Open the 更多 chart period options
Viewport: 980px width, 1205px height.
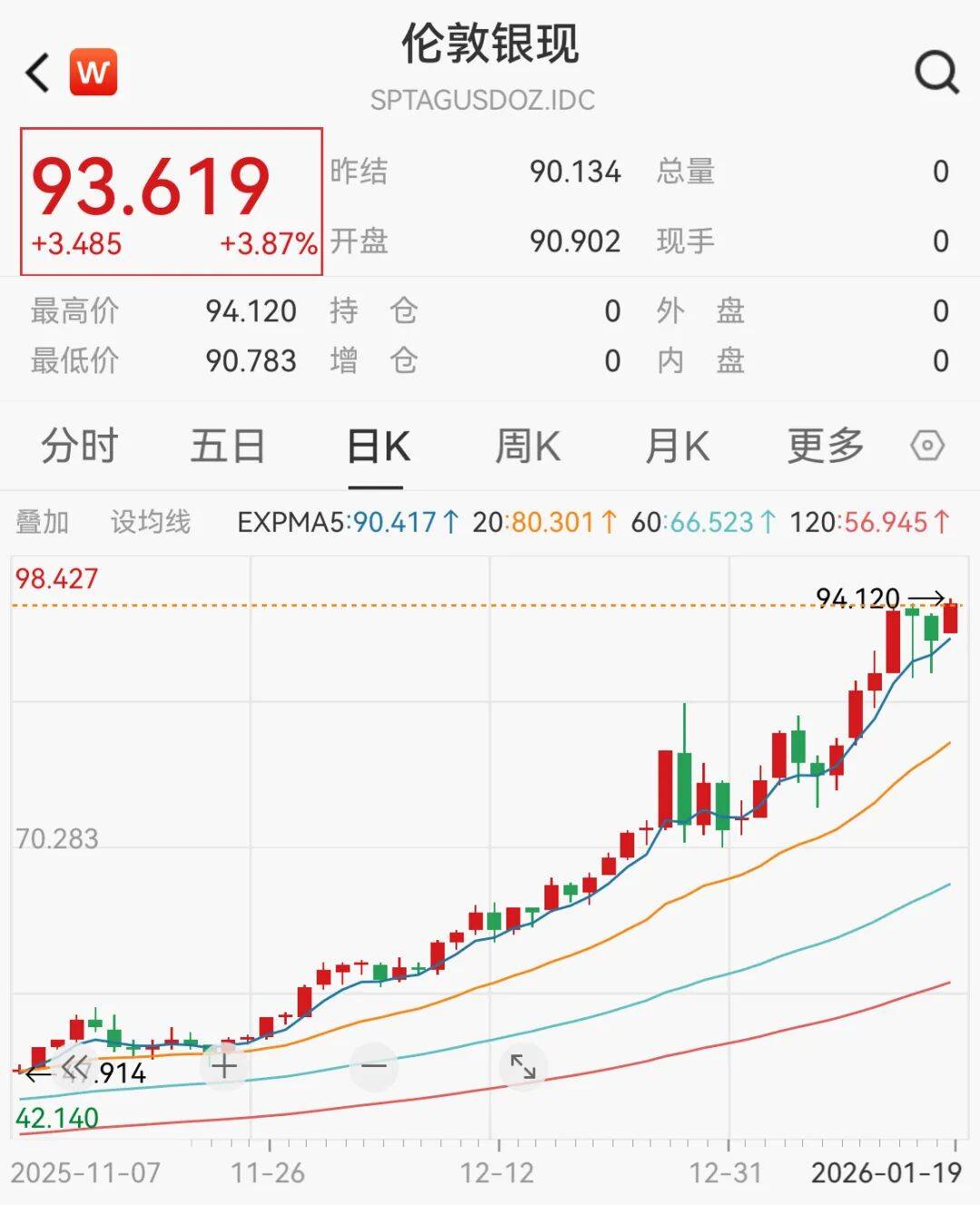825,446
